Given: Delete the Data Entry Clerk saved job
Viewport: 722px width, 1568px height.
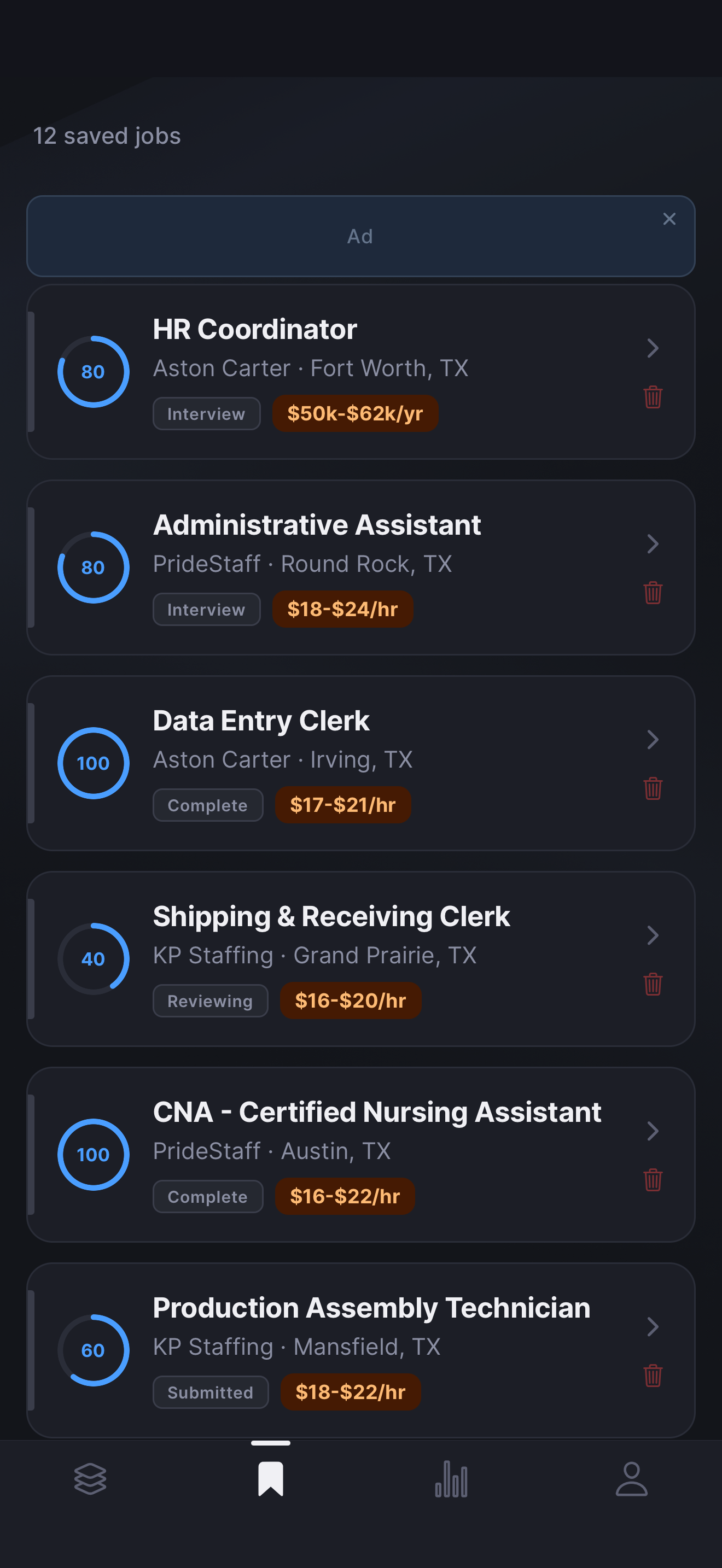Looking at the screenshot, I should [x=653, y=788].
